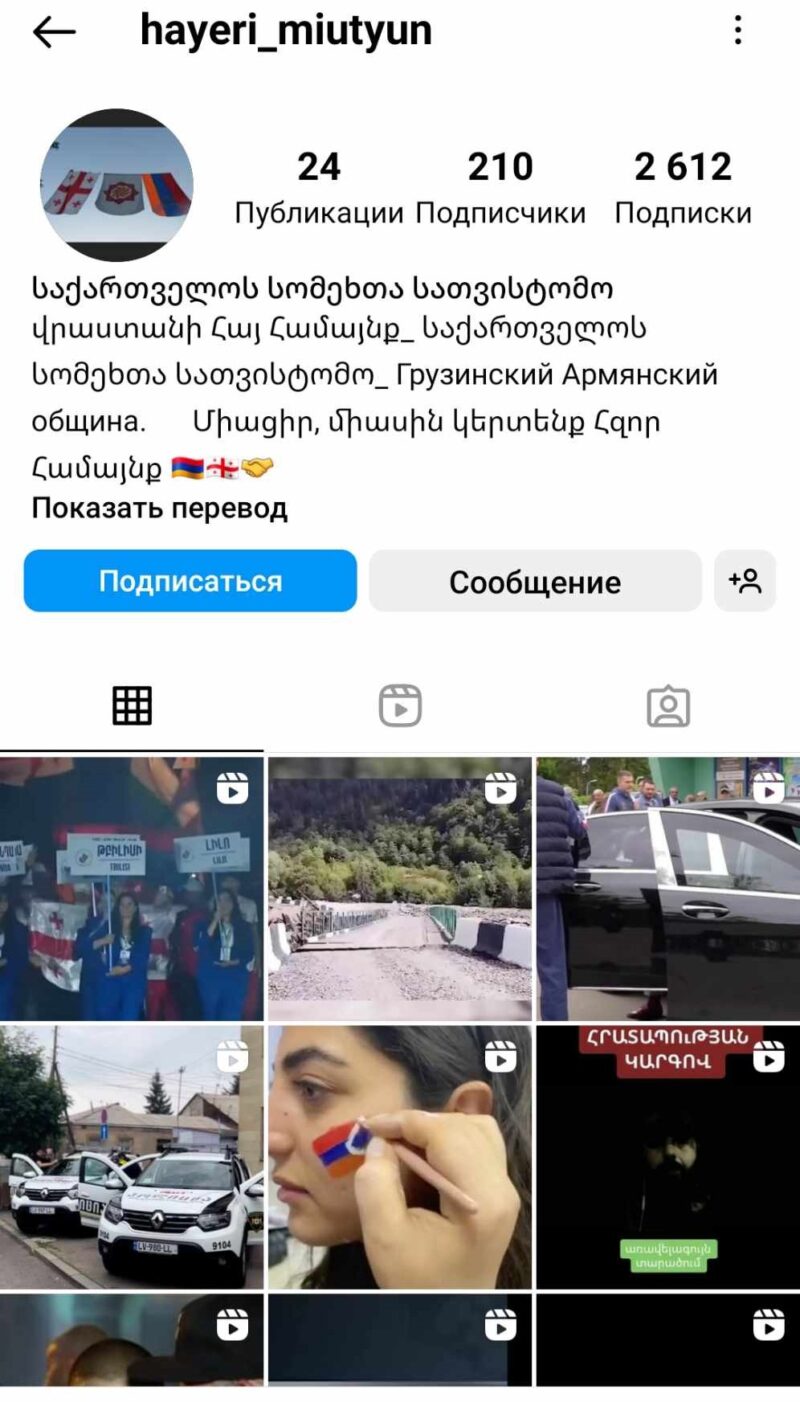The width and height of the screenshot is (800, 1402).
Task: Go back using the arrow icon
Action: tap(54, 32)
